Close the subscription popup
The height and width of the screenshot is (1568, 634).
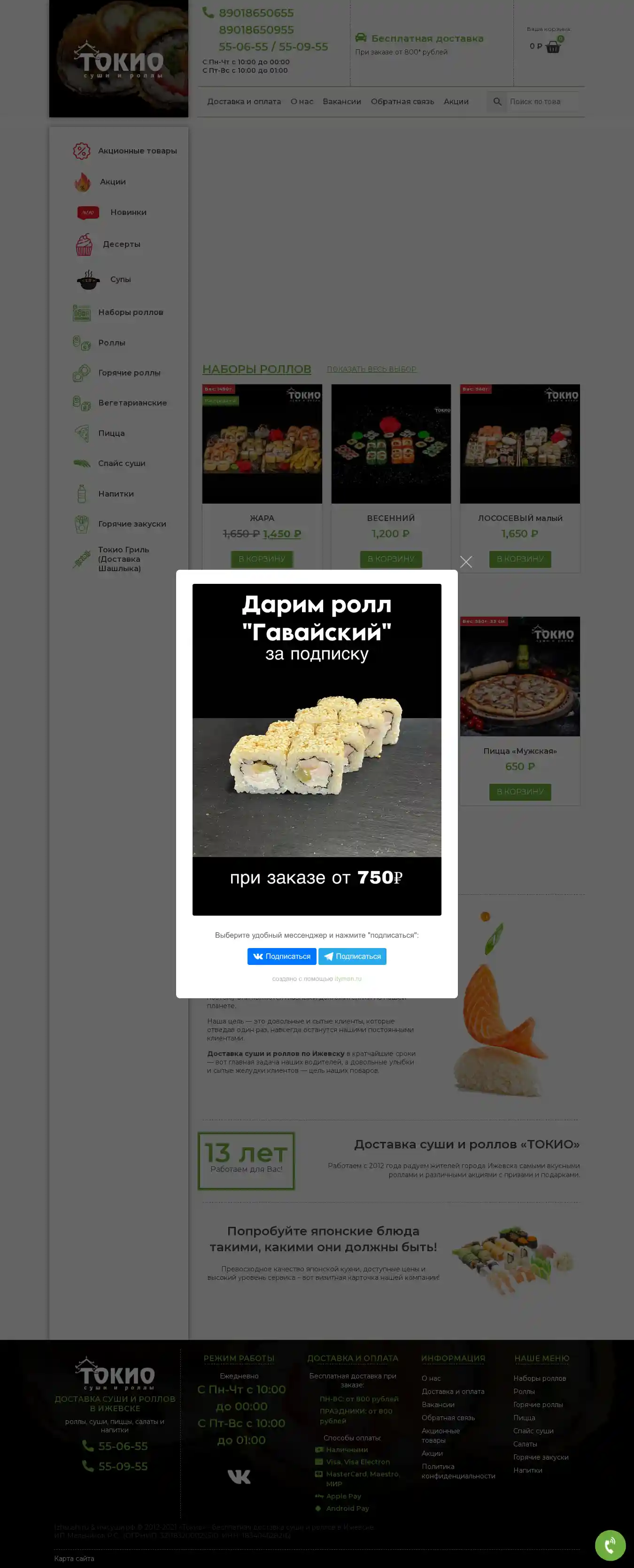pyautogui.click(x=466, y=562)
